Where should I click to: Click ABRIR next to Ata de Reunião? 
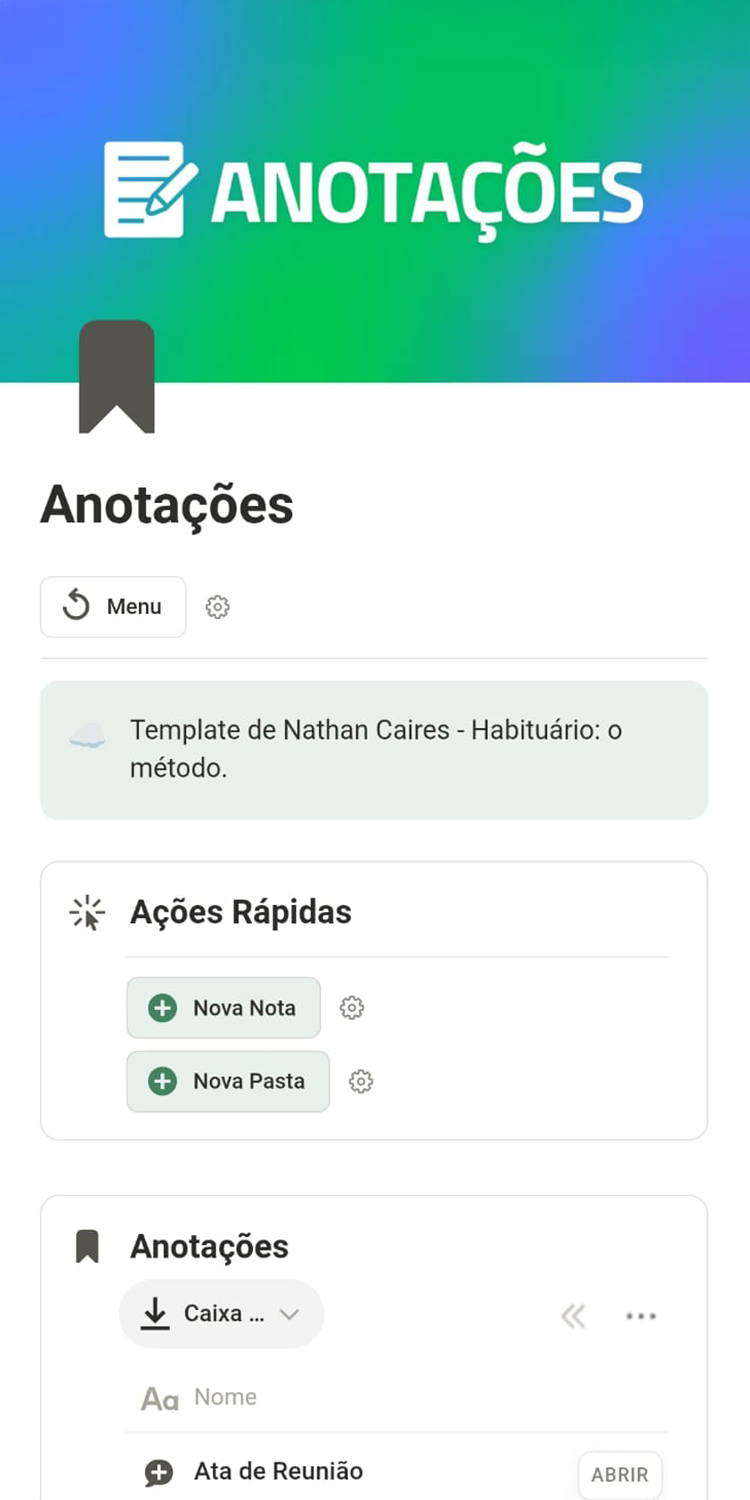click(x=620, y=1473)
